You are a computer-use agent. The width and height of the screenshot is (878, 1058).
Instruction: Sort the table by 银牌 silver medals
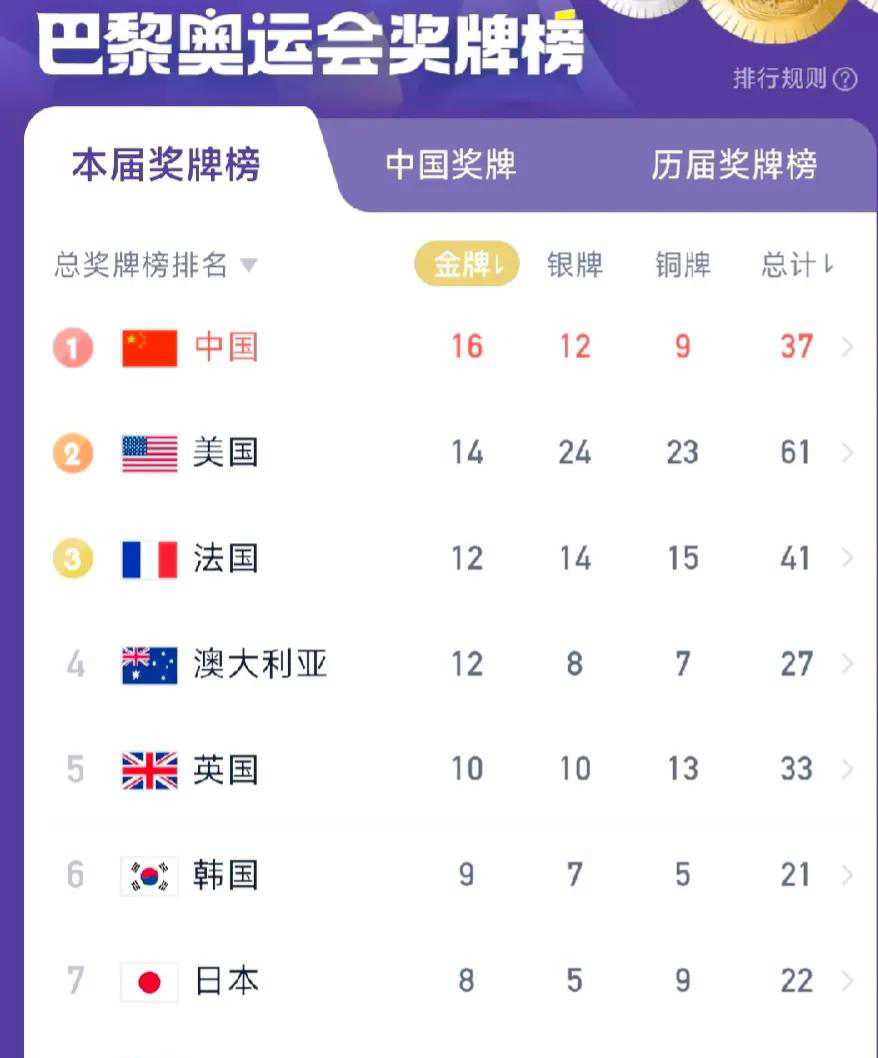(x=574, y=265)
